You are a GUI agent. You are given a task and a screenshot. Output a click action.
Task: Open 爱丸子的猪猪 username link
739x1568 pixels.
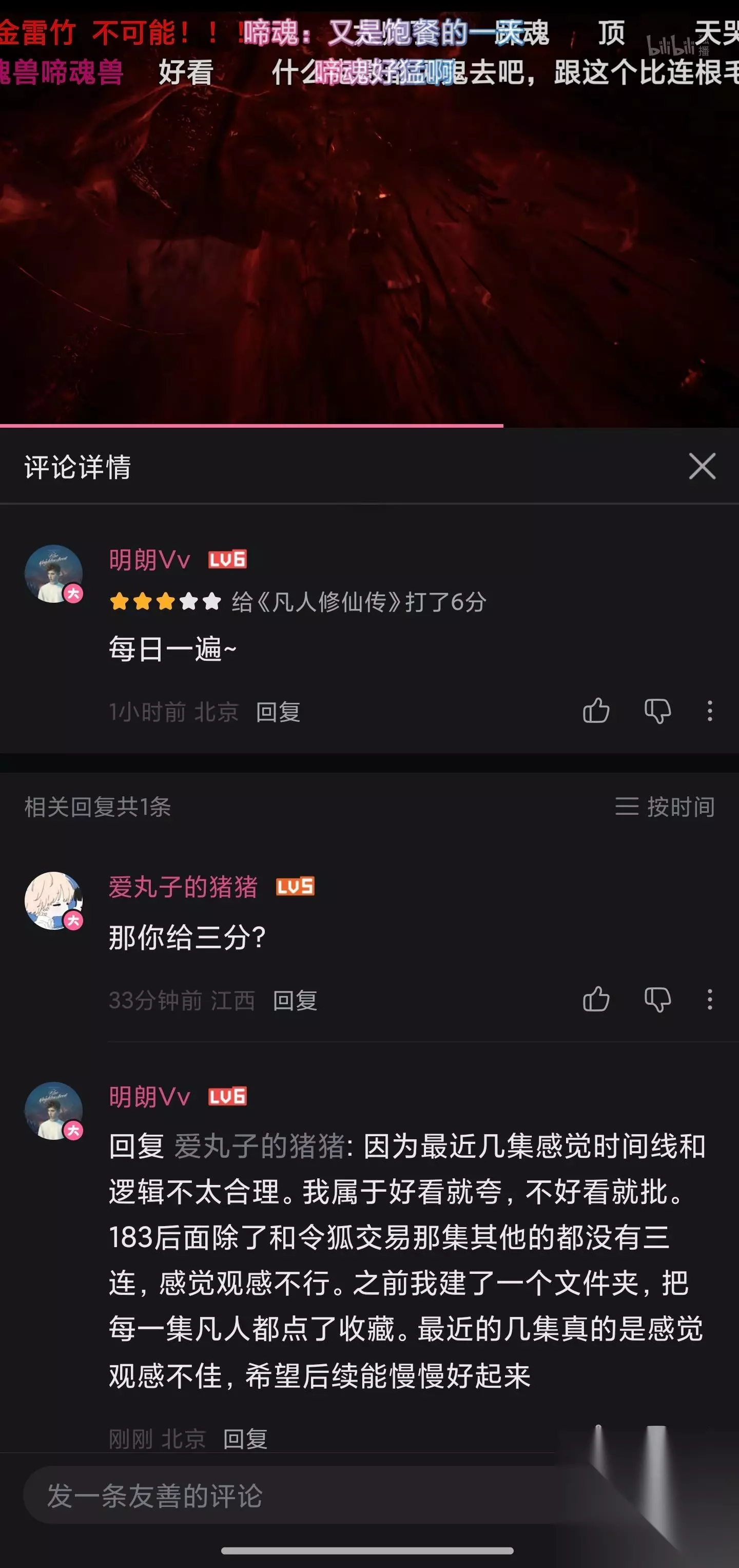pos(183,886)
